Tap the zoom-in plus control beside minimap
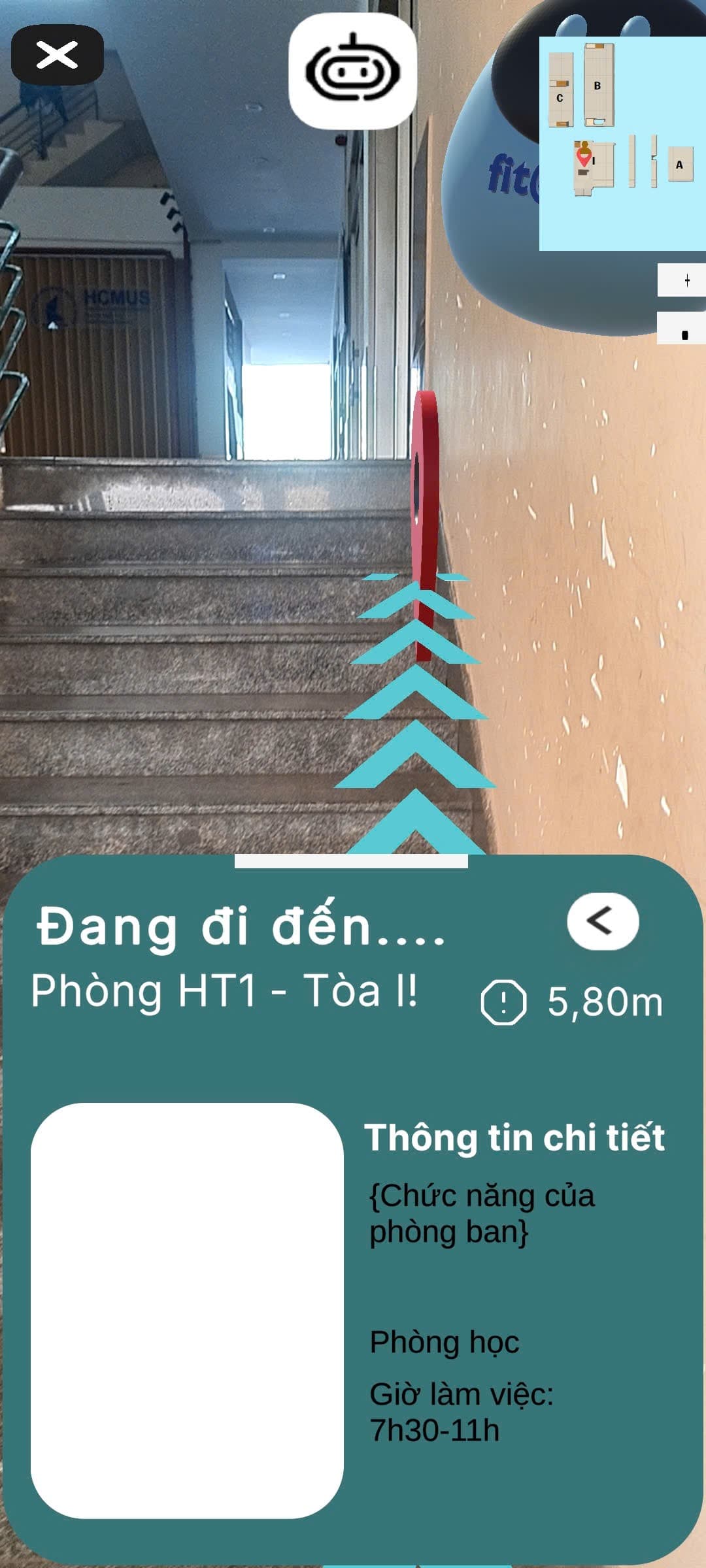This screenshot has height=1568, width=706. 686,281
